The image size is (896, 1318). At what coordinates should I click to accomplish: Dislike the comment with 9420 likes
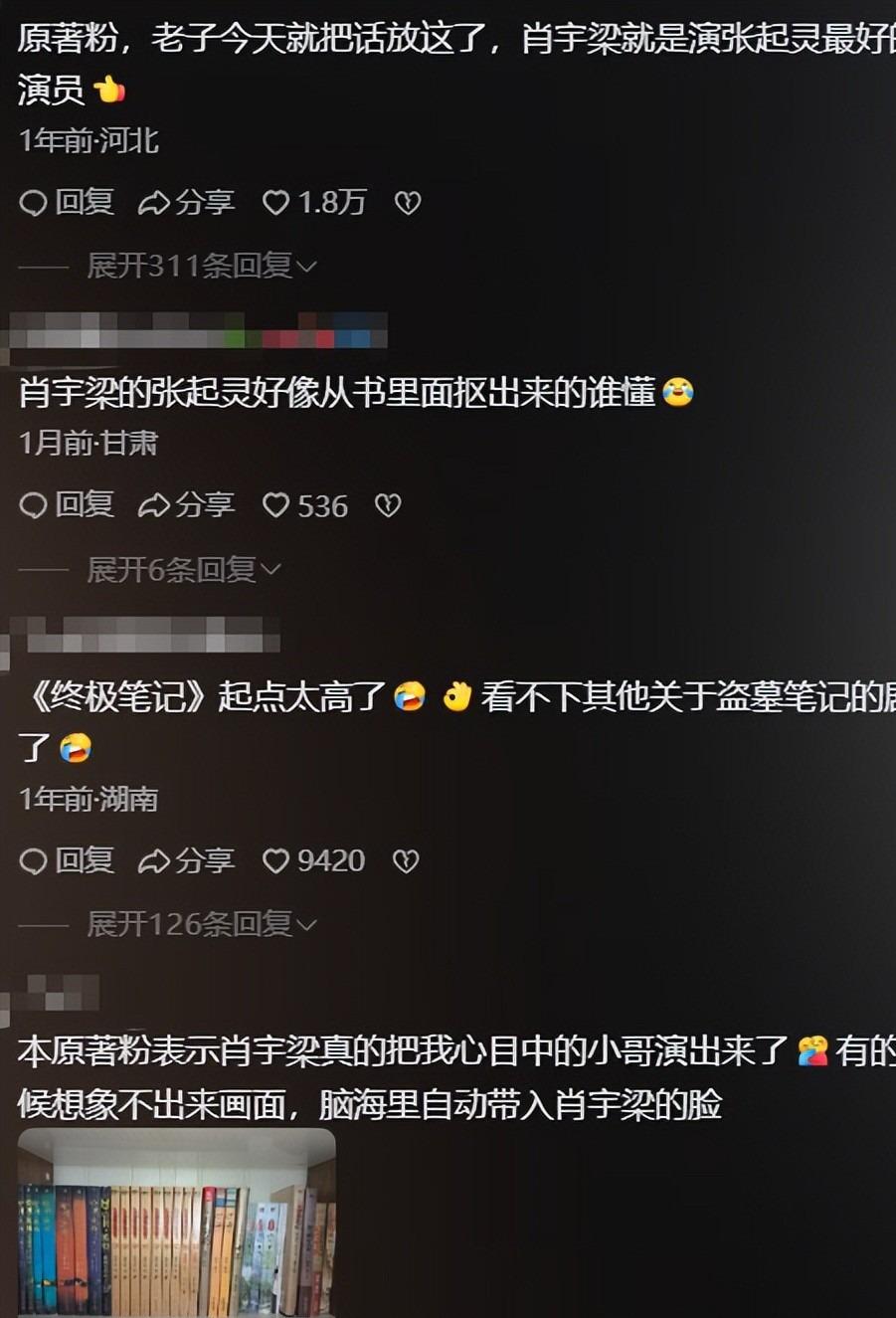point(406,860)
